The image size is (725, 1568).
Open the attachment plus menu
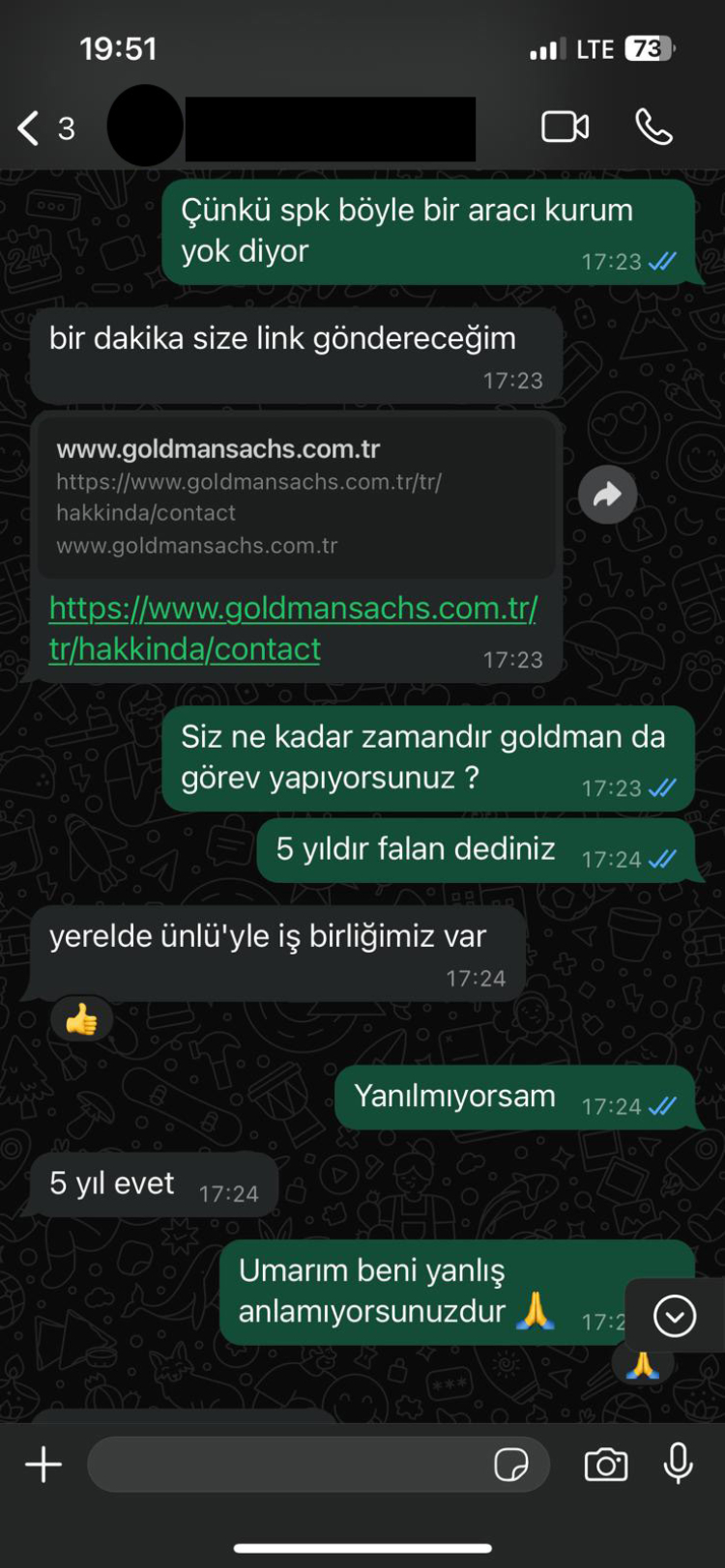pos(43,1465)
